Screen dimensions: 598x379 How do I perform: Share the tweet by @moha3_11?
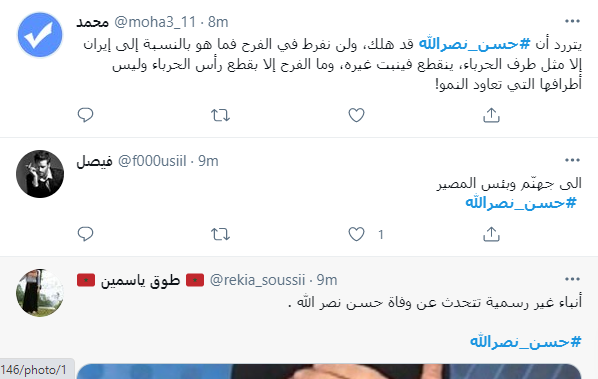tap(491, 115)
